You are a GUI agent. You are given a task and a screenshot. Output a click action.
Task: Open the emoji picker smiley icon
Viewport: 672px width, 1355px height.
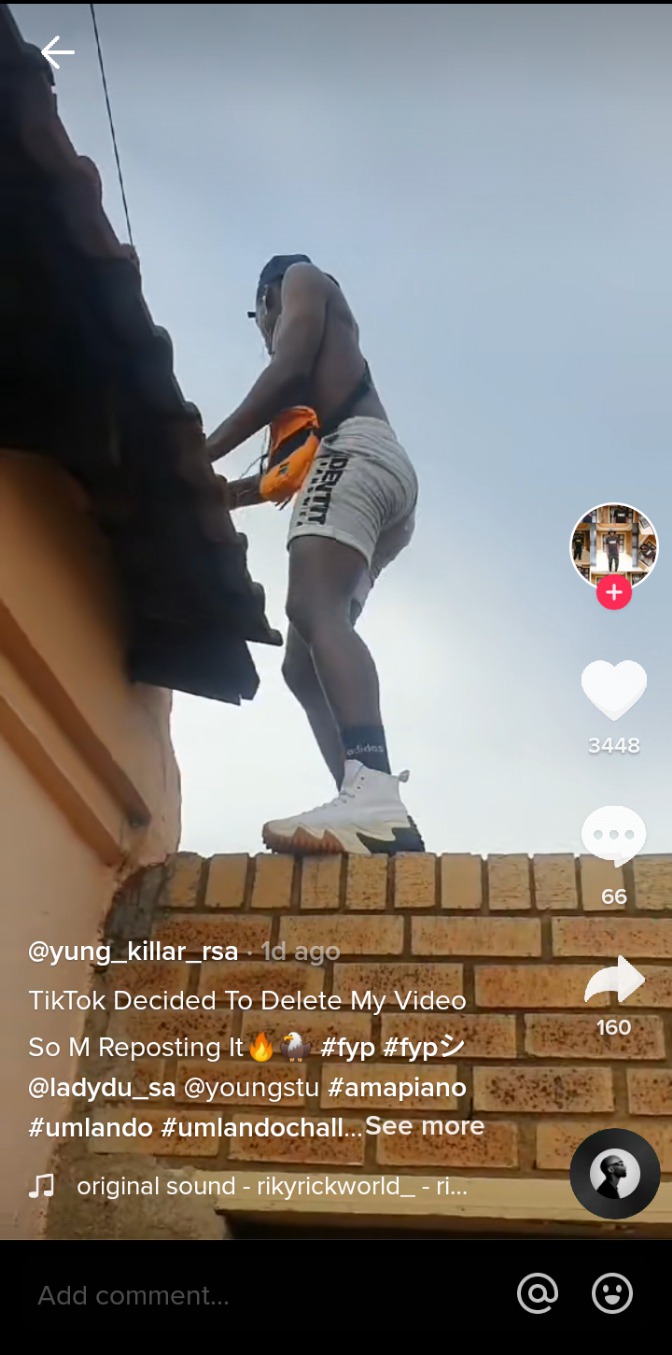tap(612, 1294)
